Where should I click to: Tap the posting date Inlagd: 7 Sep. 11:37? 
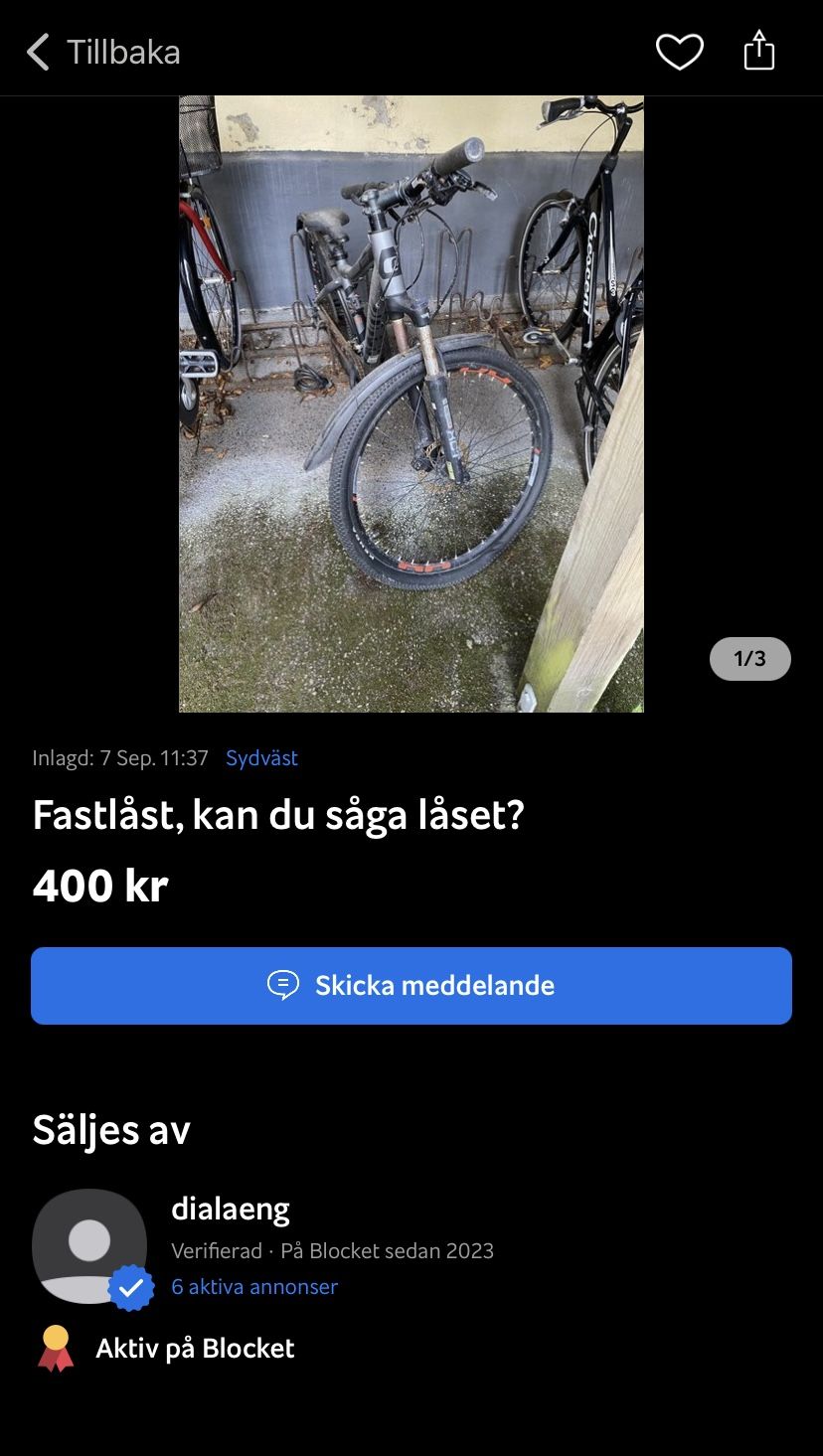pos(119,757)
